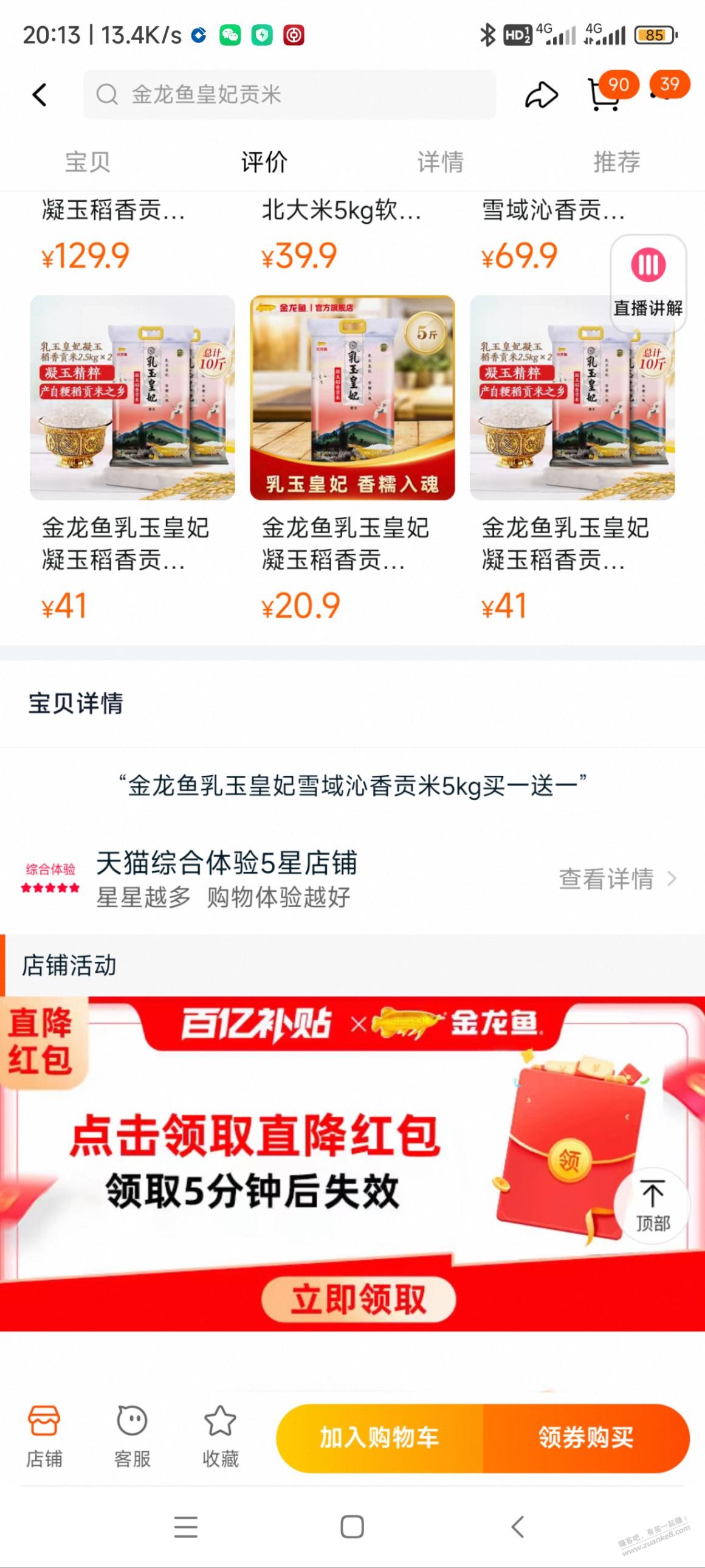Go back using the top-left arrow
This screenshot has height=1568, width=705.
40,95
